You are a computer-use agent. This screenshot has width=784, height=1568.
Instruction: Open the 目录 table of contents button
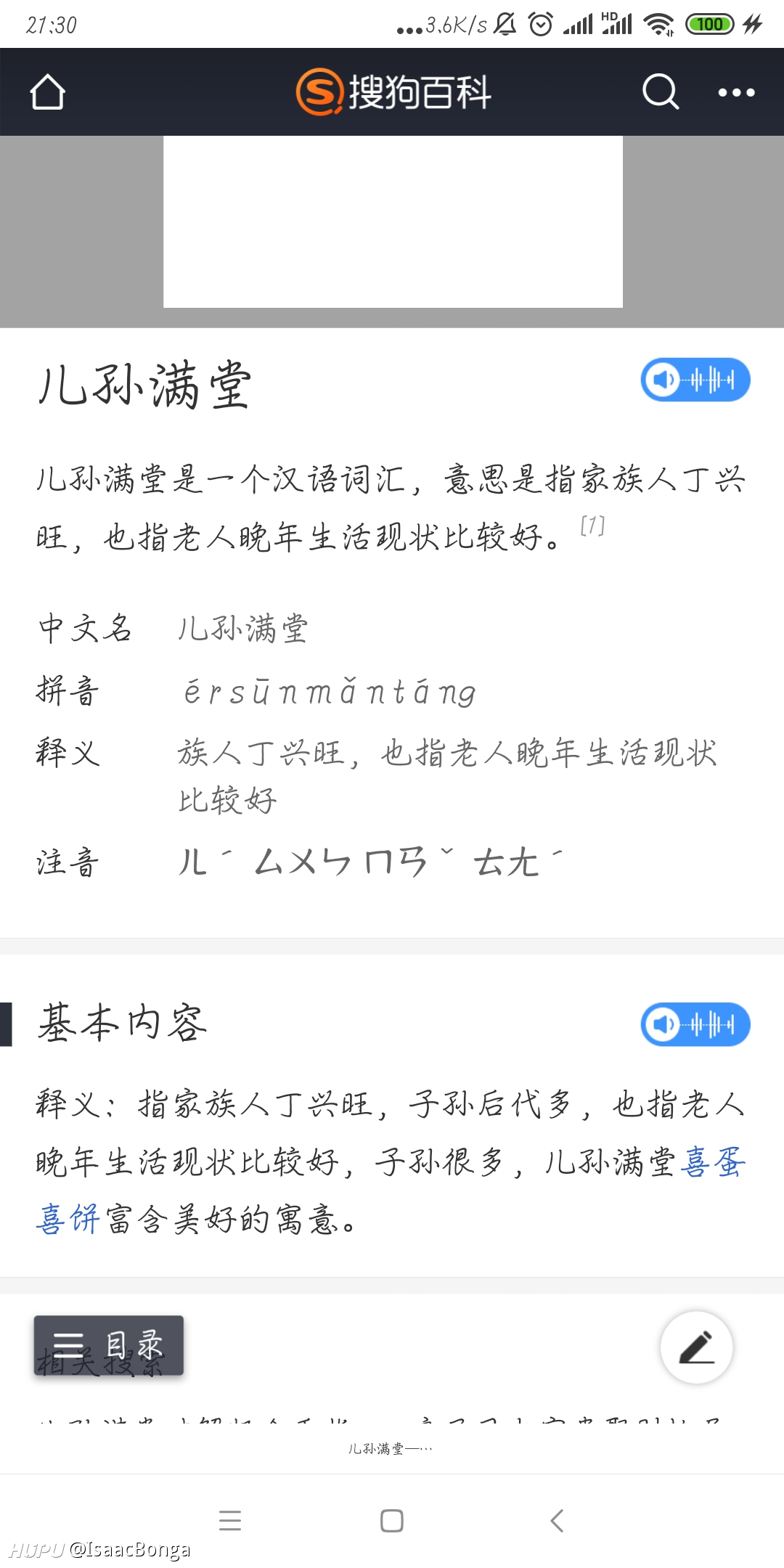point(109,1345)
